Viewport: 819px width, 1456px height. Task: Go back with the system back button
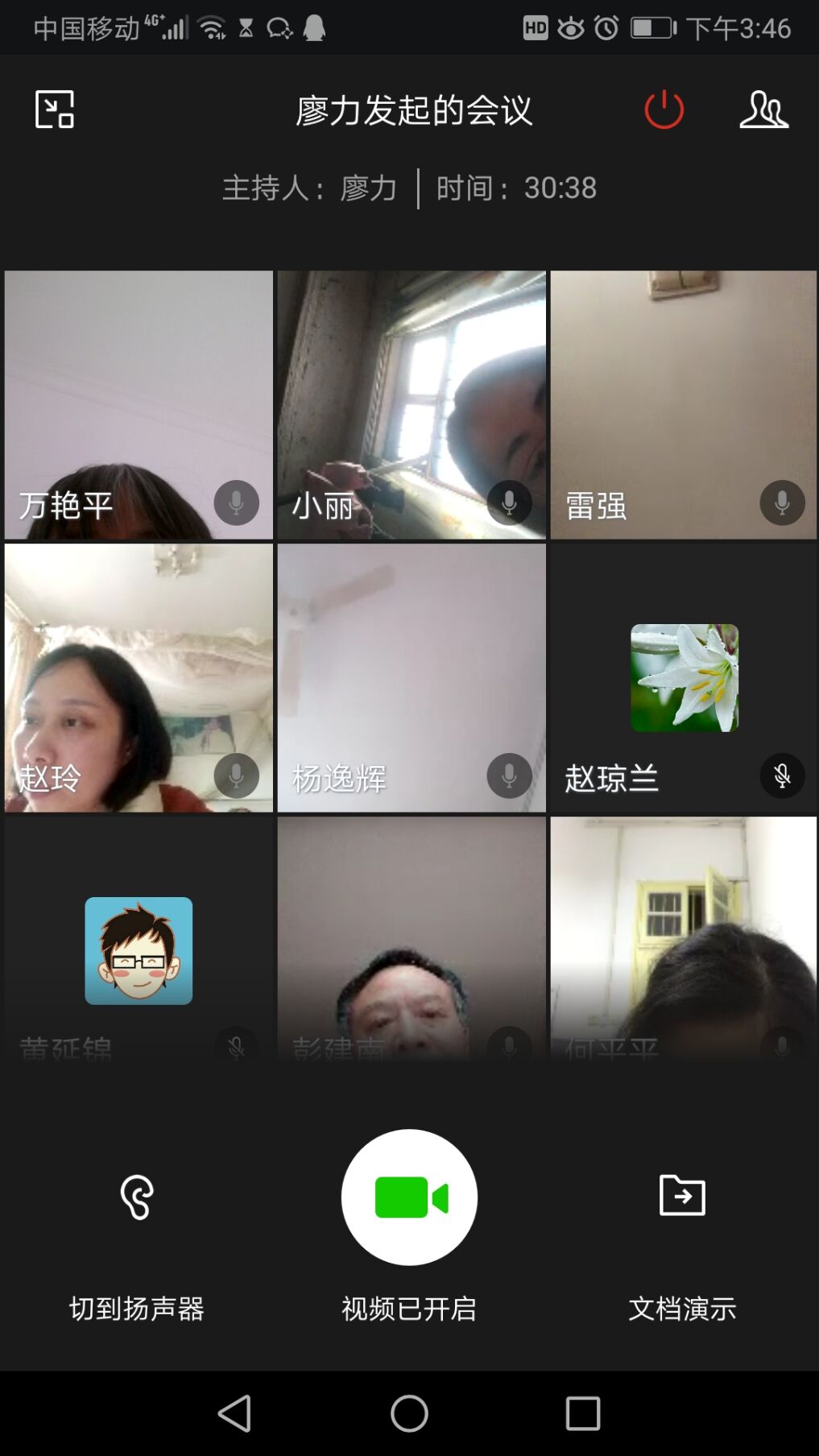235,1413
